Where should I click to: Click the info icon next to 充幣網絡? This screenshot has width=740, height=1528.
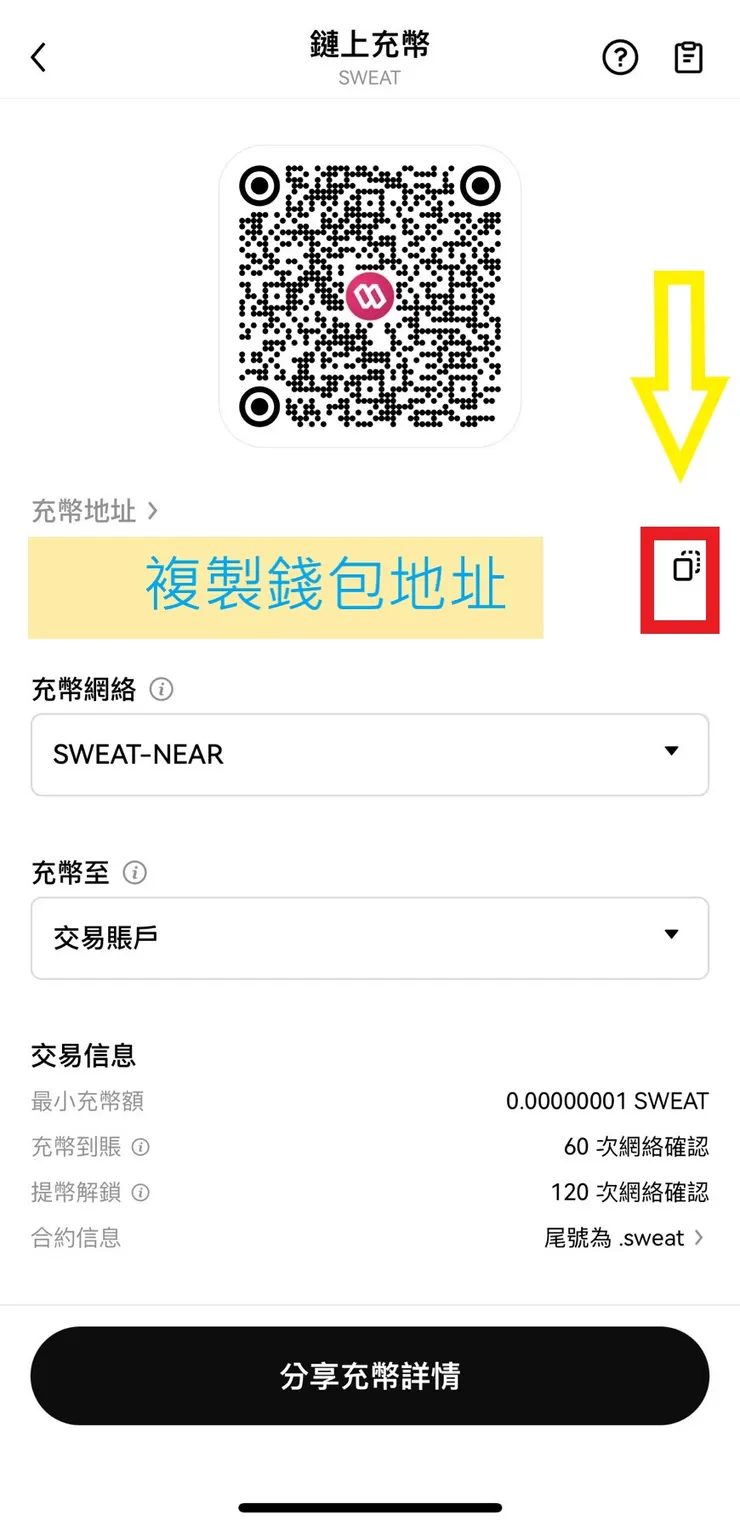[160, 689]
